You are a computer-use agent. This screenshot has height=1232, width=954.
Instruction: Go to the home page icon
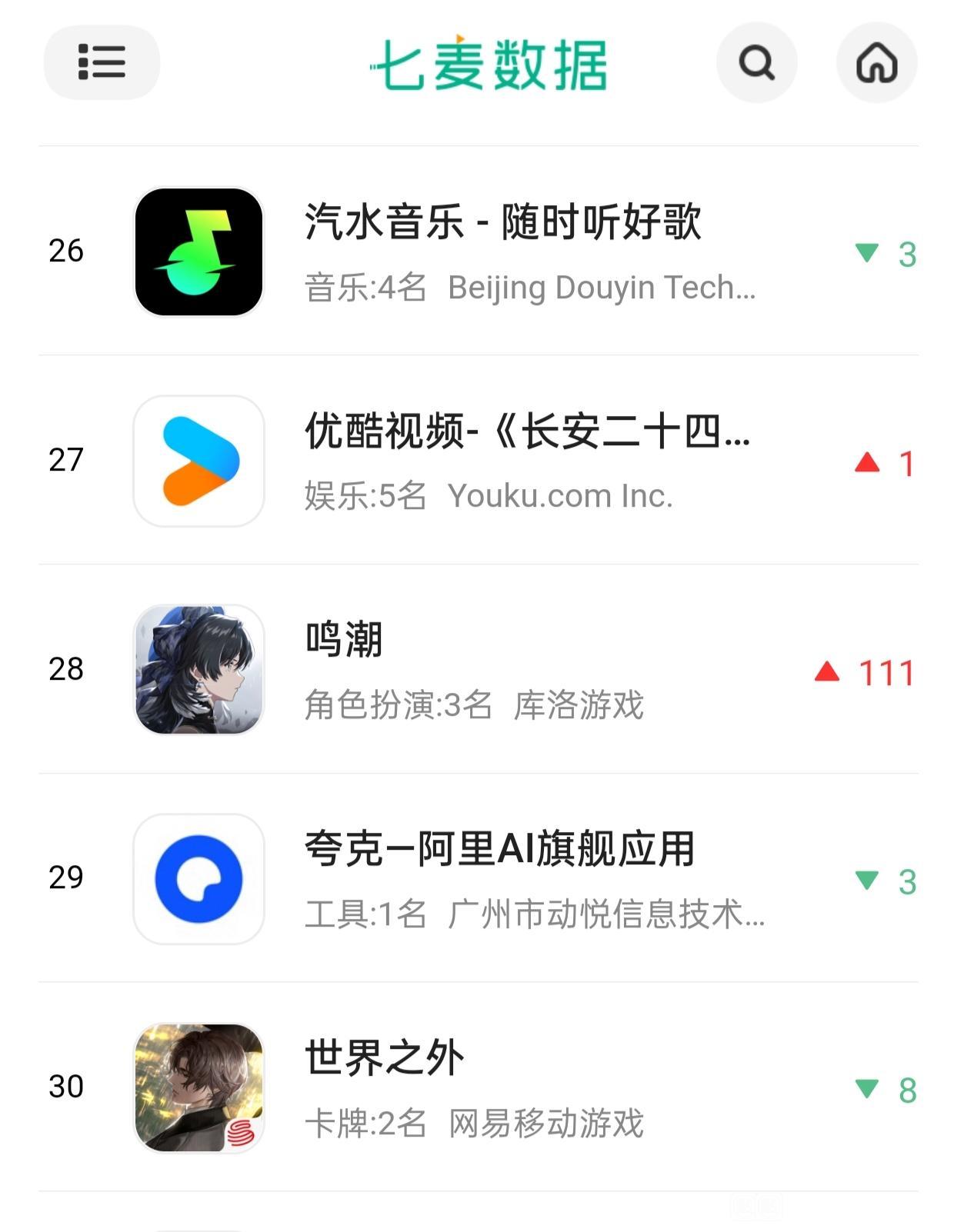[876, 62]
